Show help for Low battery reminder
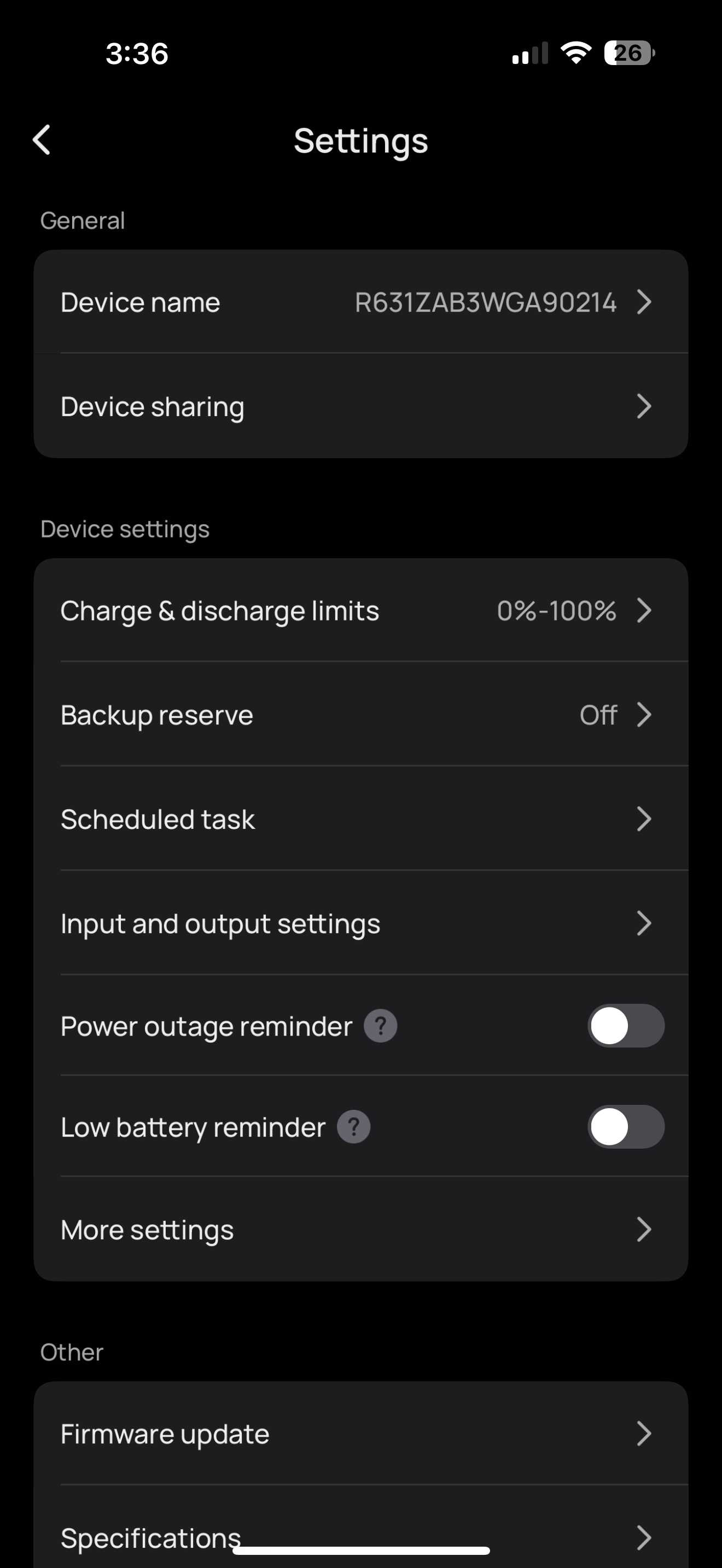722x1568 pixels. 354,1127
